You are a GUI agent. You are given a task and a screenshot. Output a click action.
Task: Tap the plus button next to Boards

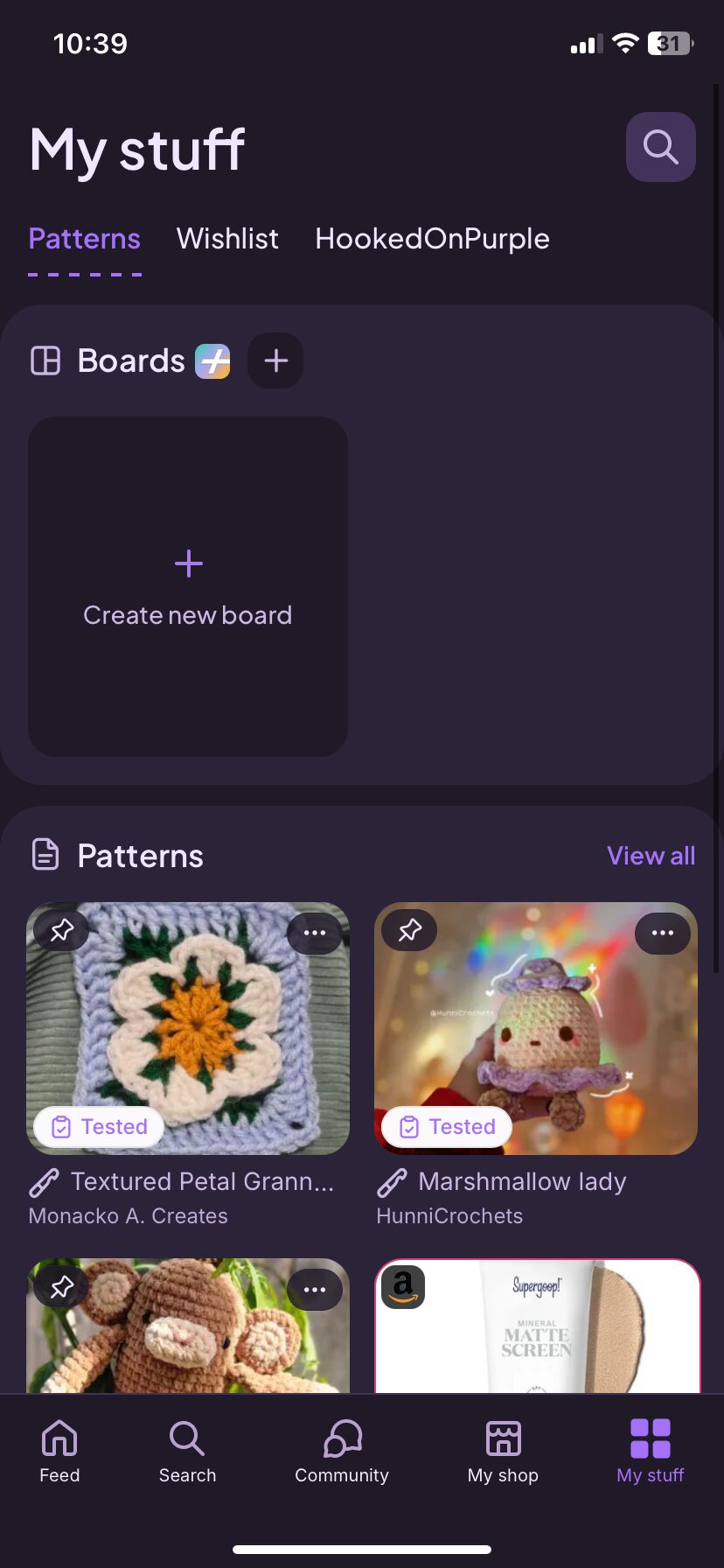[275, 360]
